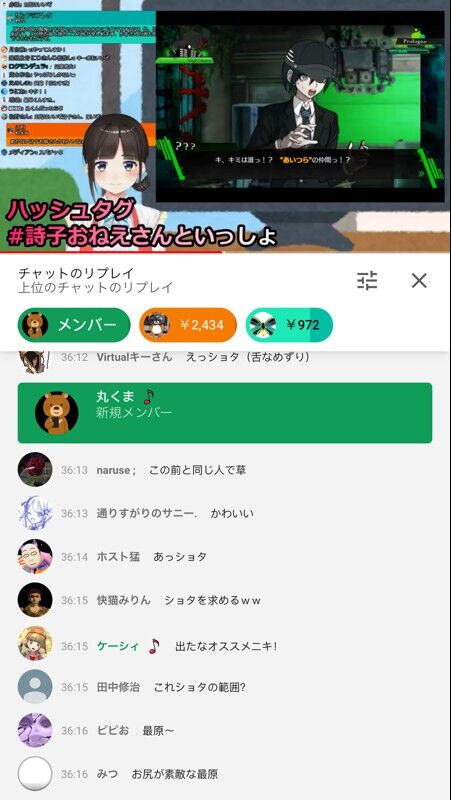Open ピピお's chat message
Image resolution: width=451 pixels, height=800 pixels.
[225, 731]
